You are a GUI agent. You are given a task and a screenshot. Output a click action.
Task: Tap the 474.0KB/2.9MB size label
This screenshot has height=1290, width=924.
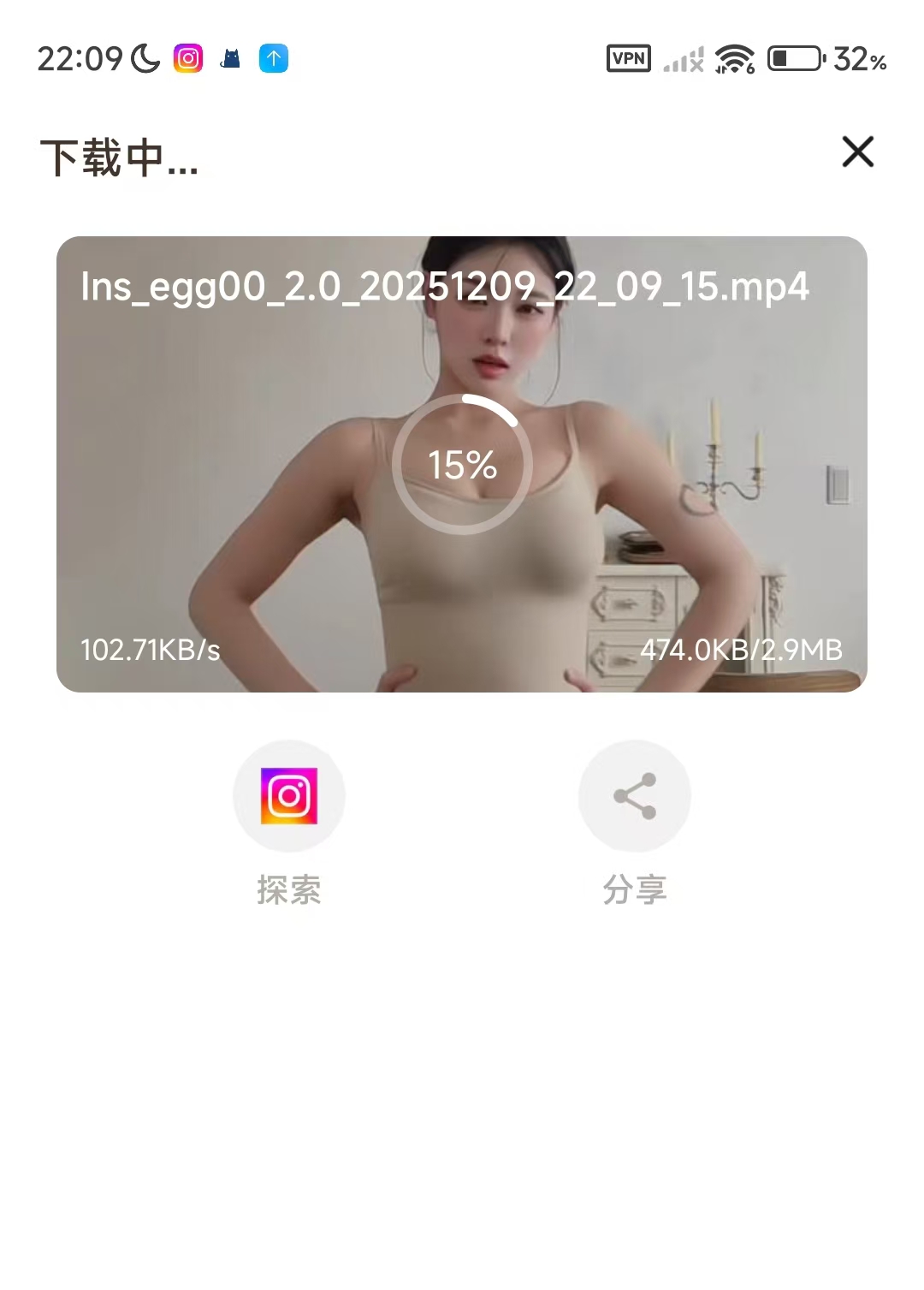(743, 651)
